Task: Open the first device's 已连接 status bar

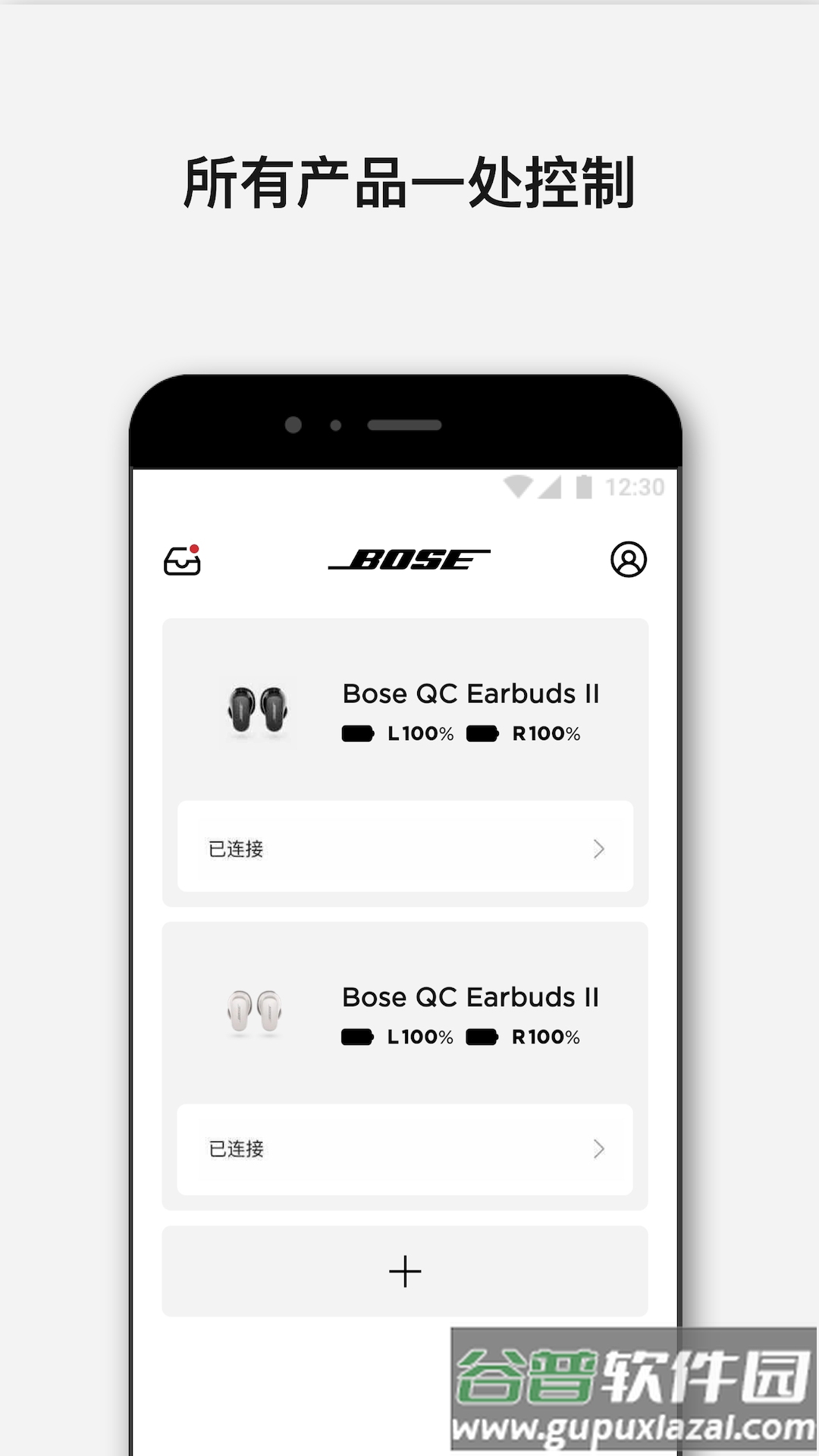Action: pos(405,849)
